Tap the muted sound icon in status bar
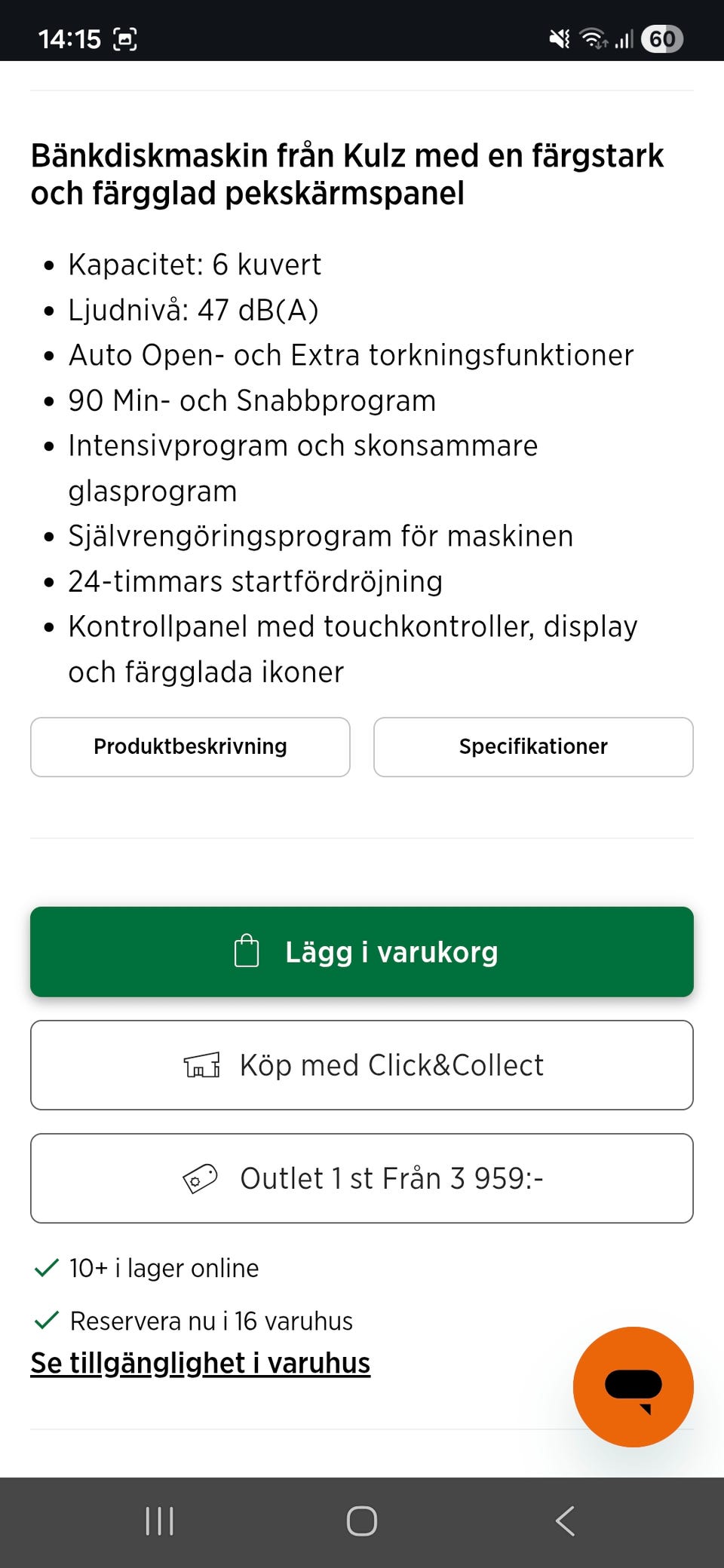The height and width of the screenshot is (1568, 724). pyautogui.click(x=558, y=38)
